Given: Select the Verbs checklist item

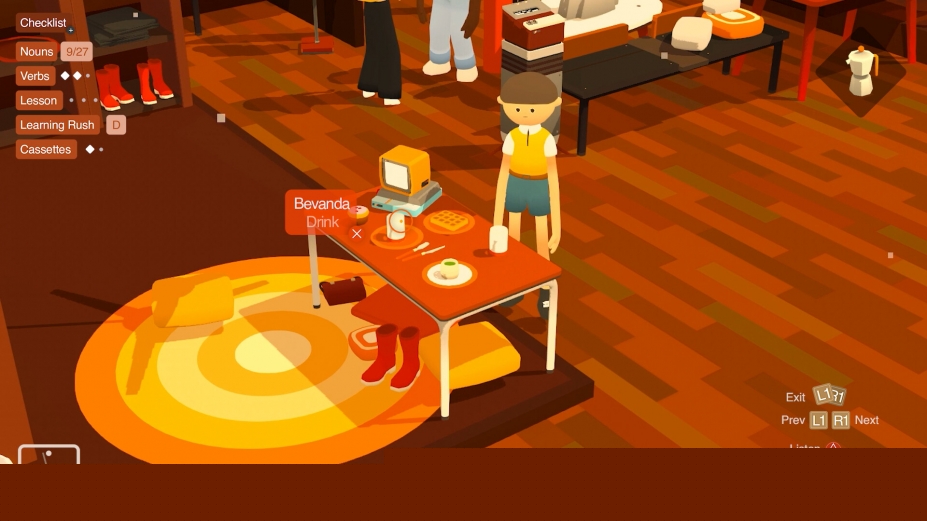Looking at the screenshot, I should click(35, 76).
